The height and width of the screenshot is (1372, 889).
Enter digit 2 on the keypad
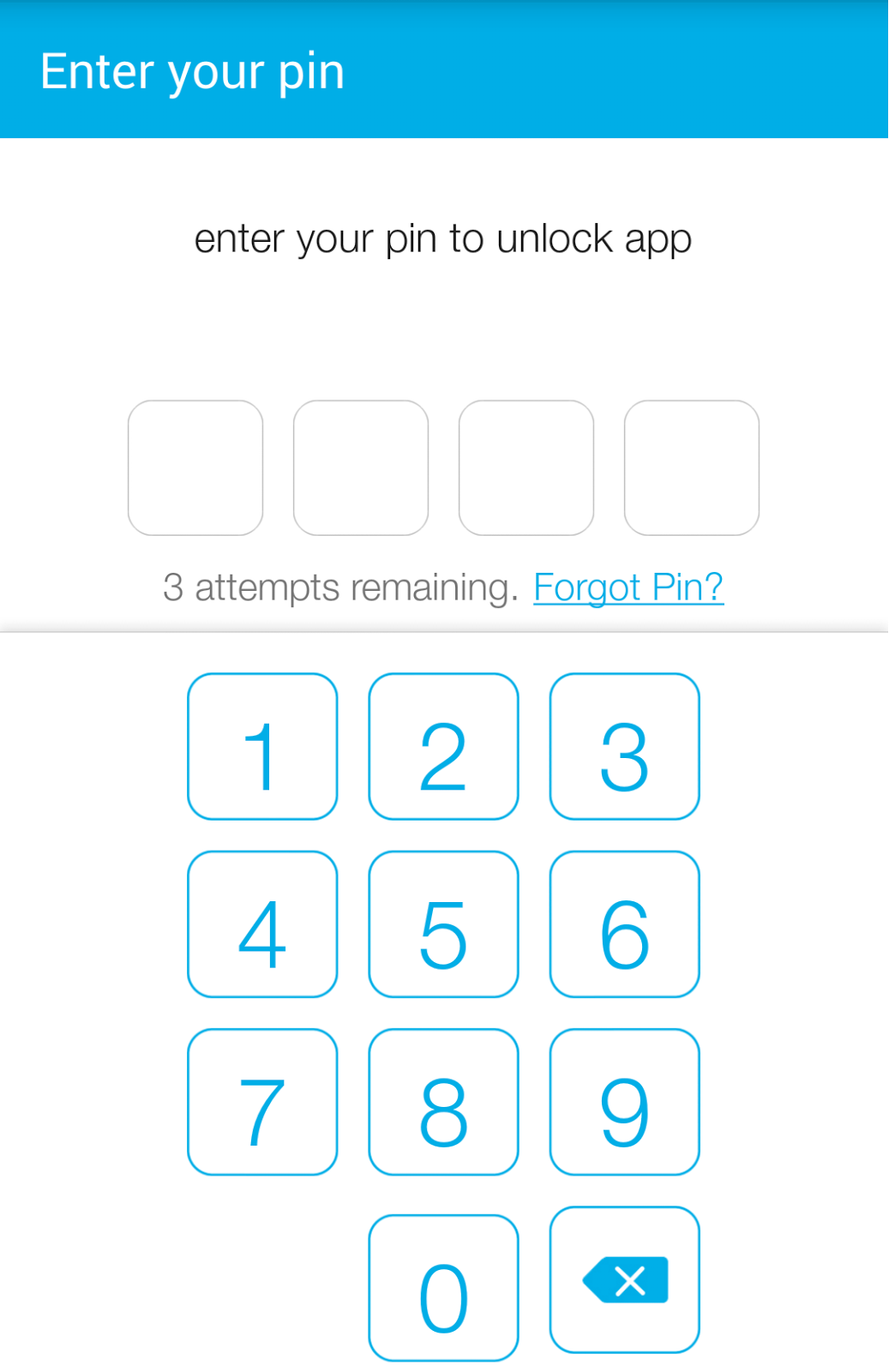point(443,746)
